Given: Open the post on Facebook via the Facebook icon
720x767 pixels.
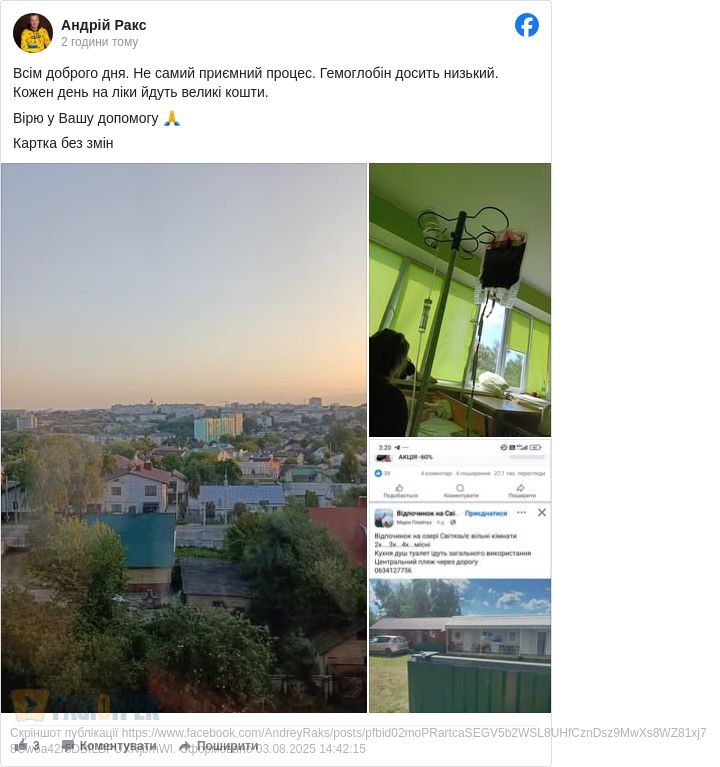Looking at the screenshot, I should [x=527, y=25].
